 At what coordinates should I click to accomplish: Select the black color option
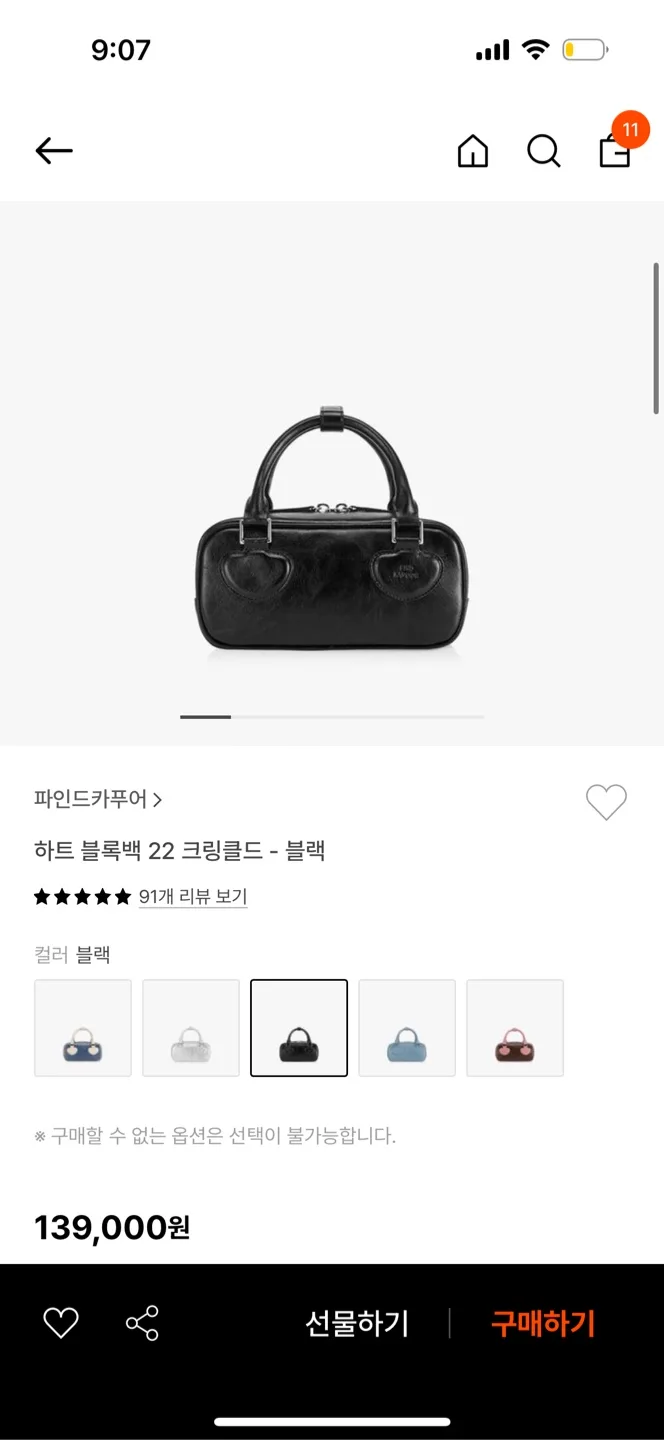[299, 1028]
